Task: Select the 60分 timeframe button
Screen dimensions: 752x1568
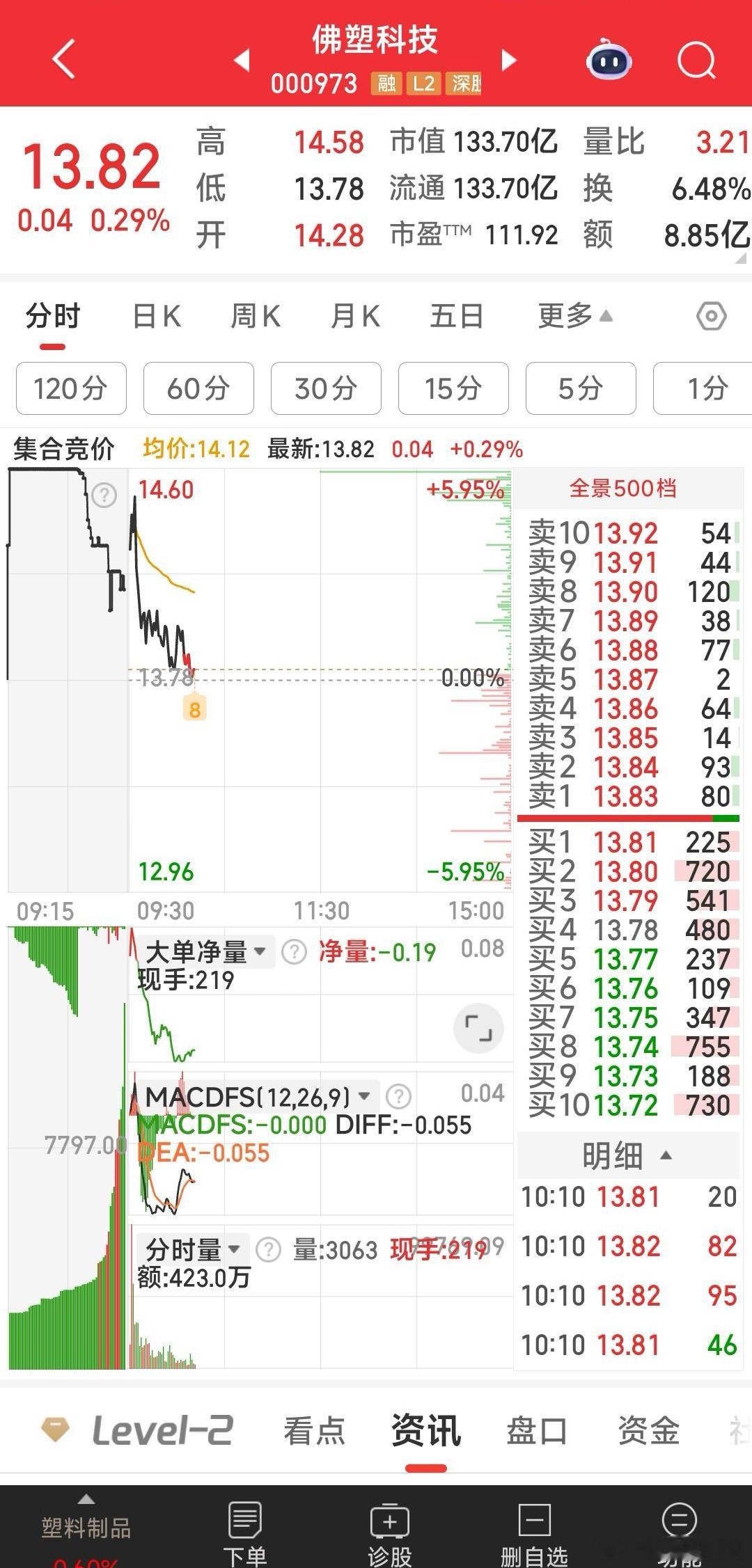Action: 198,388
